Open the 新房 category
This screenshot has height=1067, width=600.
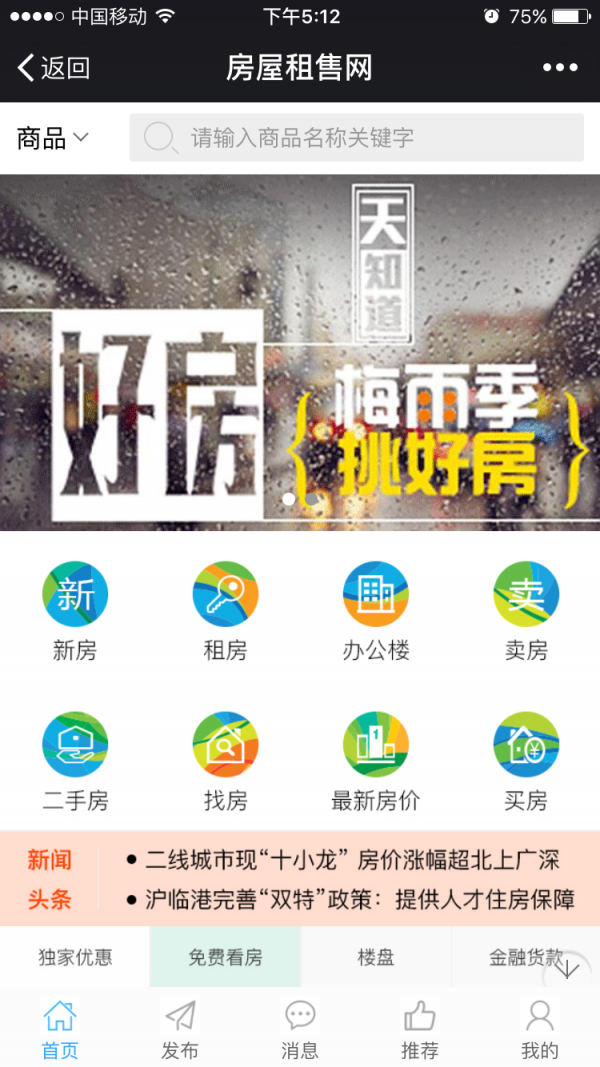(x=75, y=611)
